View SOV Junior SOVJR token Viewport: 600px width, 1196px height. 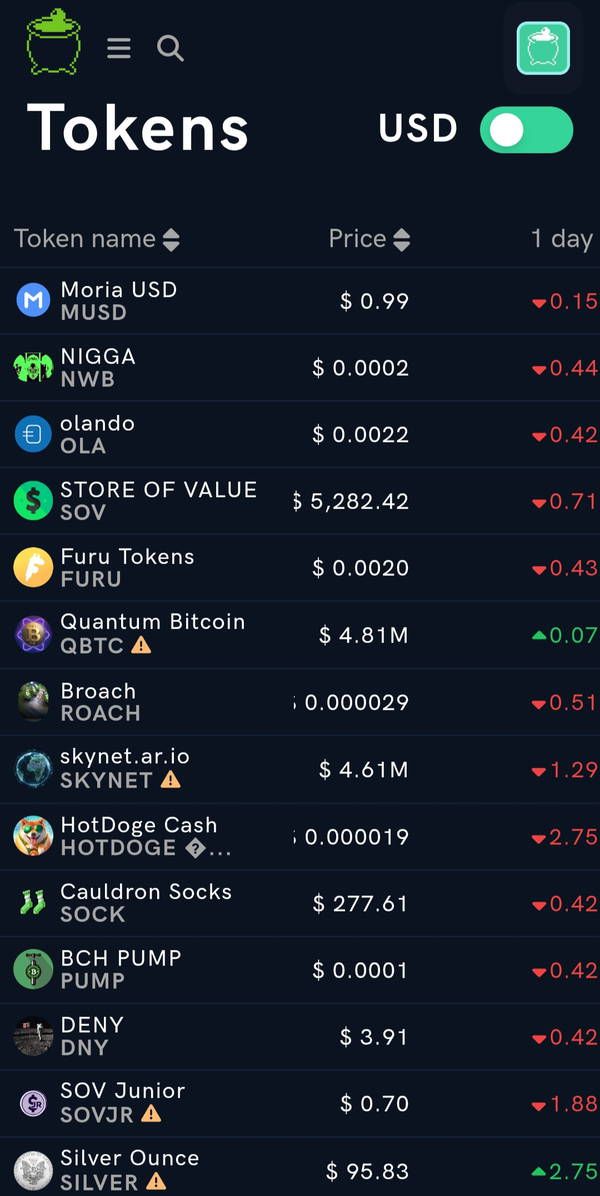pos(300,1104)
